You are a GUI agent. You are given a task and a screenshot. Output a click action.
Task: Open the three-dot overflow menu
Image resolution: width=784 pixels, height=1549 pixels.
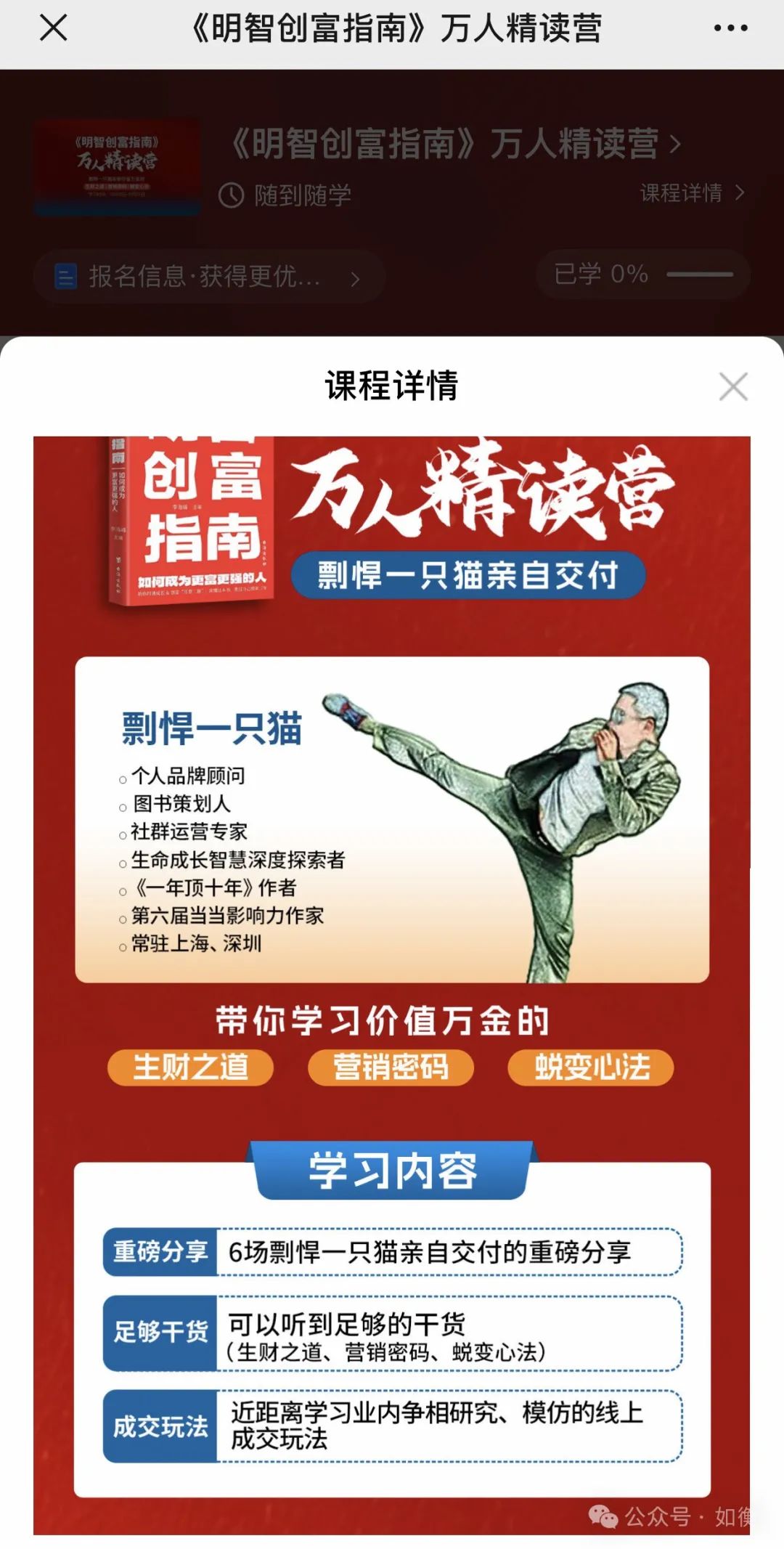pyautogui.click(x=730, y=28)
